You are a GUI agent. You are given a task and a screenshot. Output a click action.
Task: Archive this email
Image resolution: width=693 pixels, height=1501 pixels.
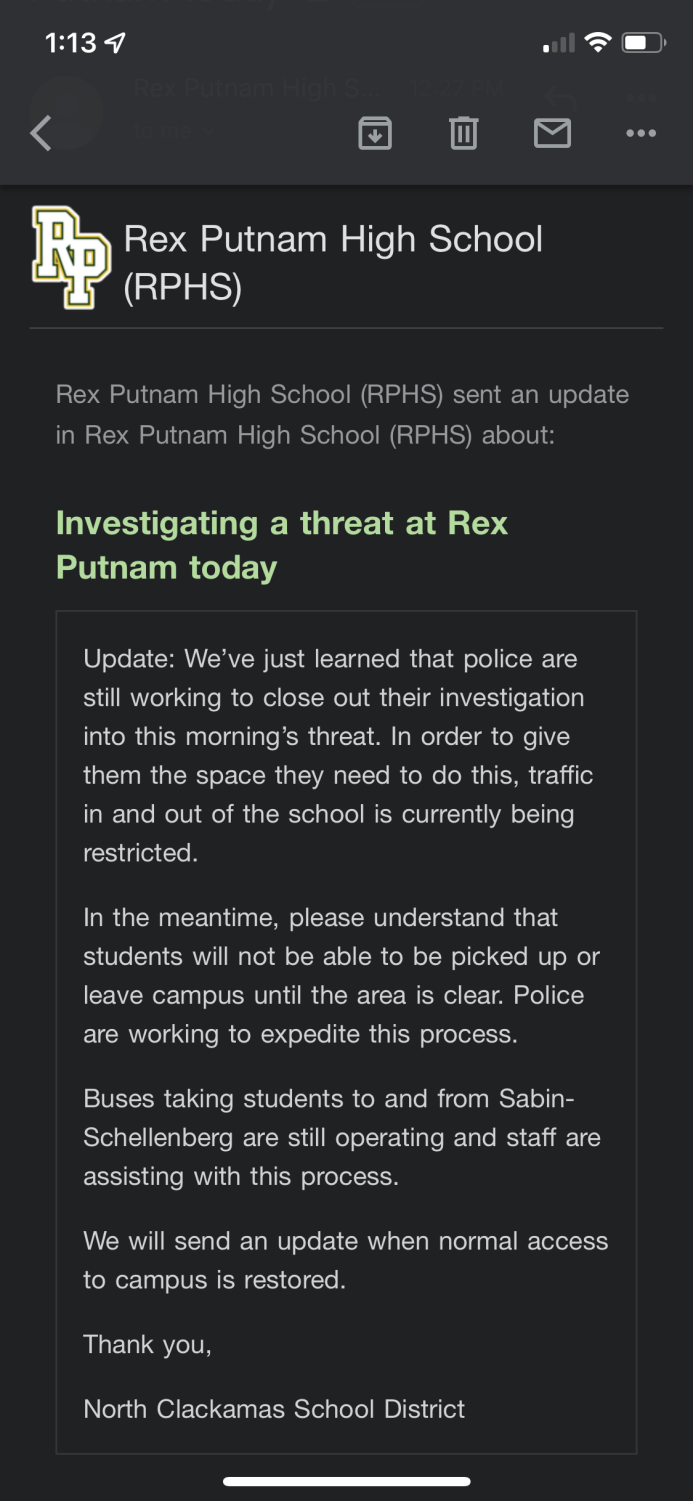[375, 133]
